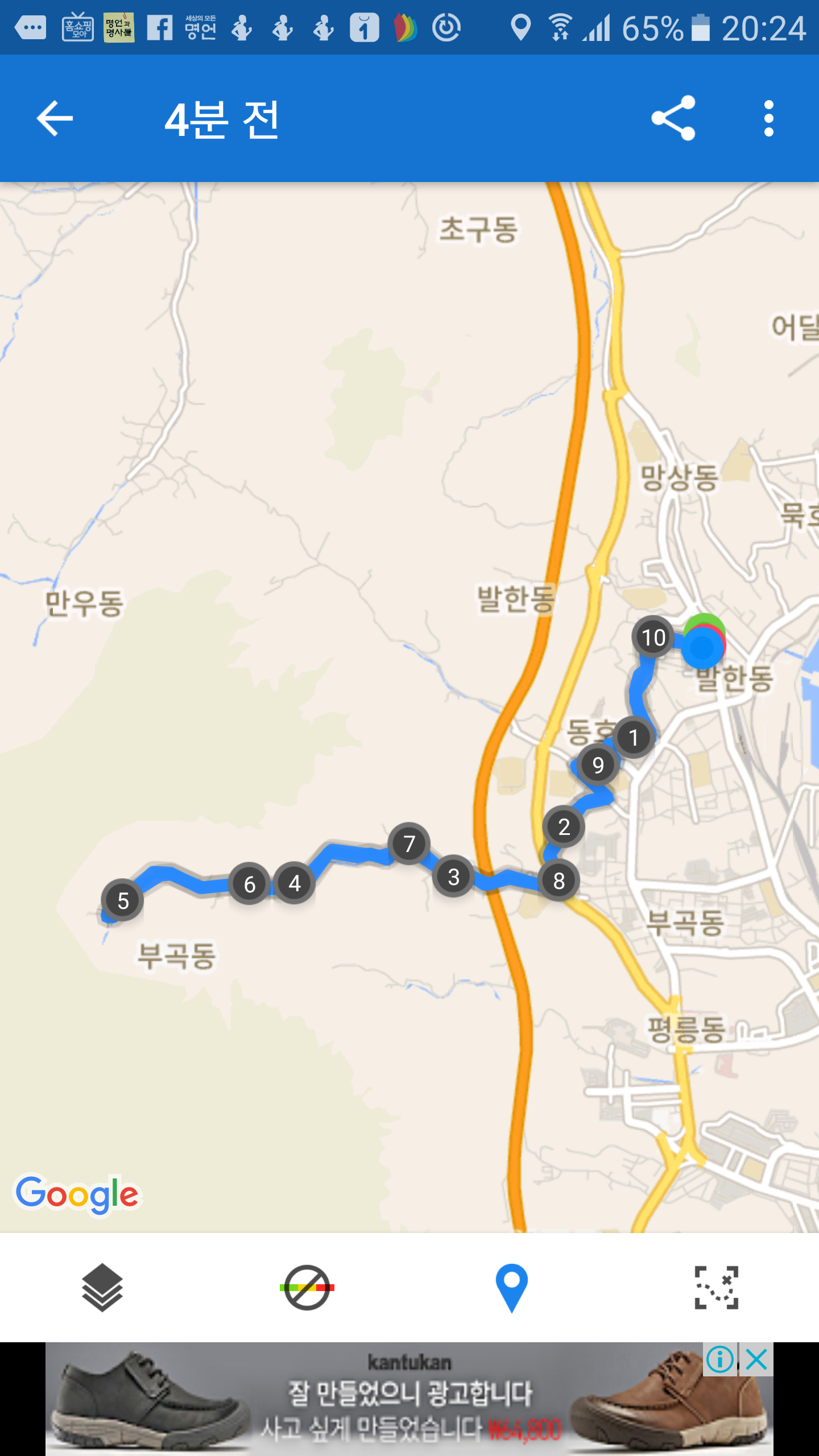Select kilometer marker 7 on the route
This screenshot has width=819, height=1456.
(409, 844)
